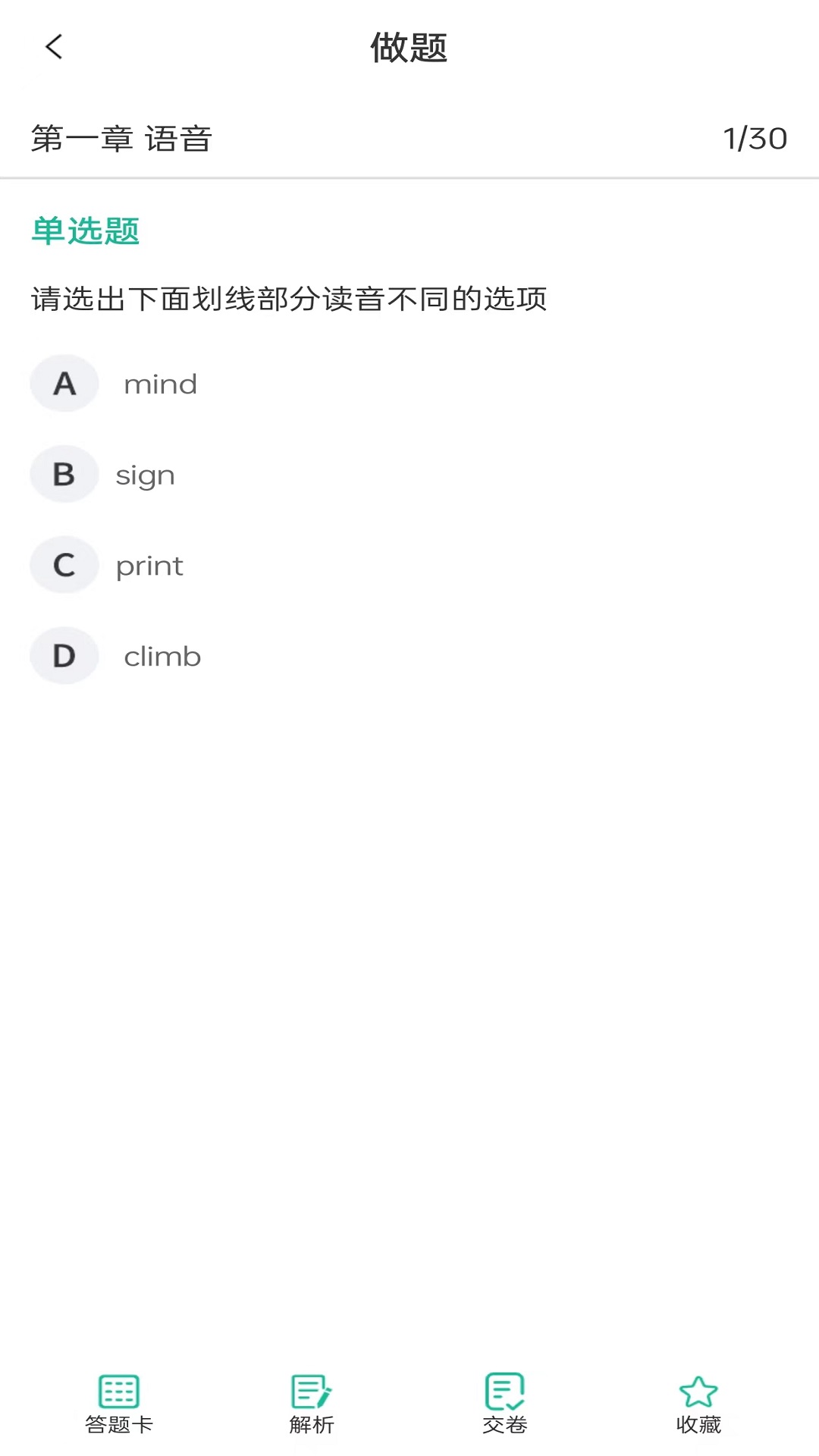Open the 答题卡 tab in bottom bar
The width and height of the screenshot is (819, 1456).
(118, 1424)
